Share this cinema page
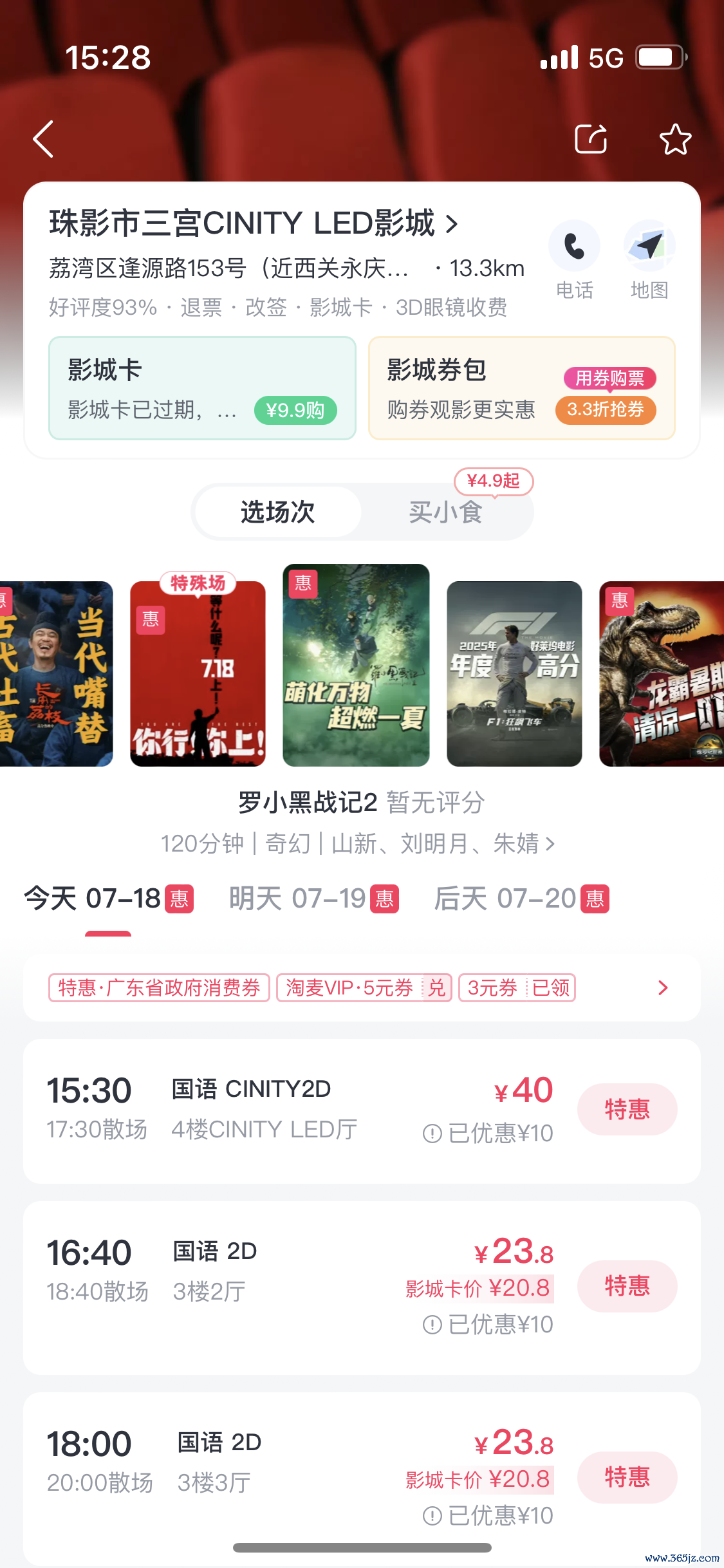 [591, 139]
